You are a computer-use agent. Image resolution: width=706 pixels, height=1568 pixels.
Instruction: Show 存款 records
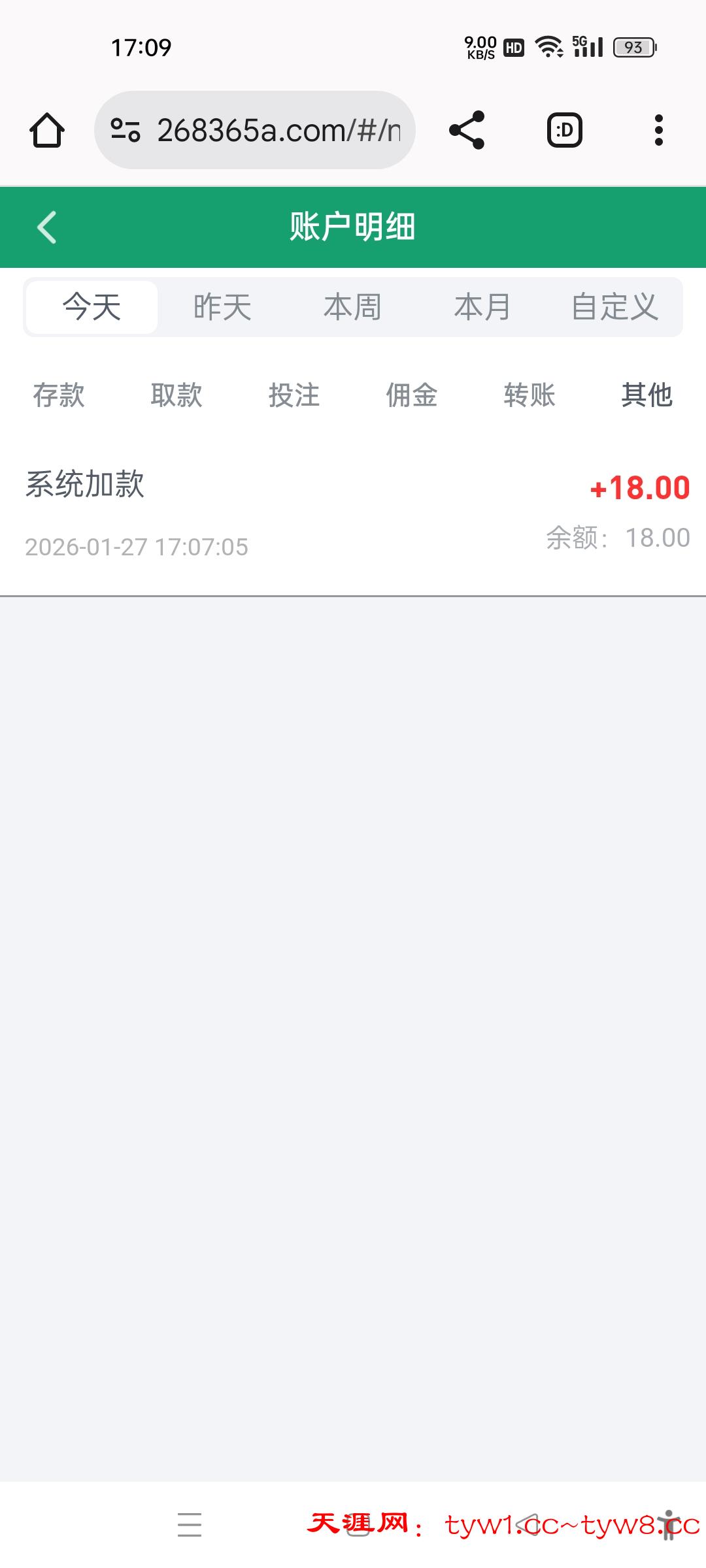pos(59,395)
